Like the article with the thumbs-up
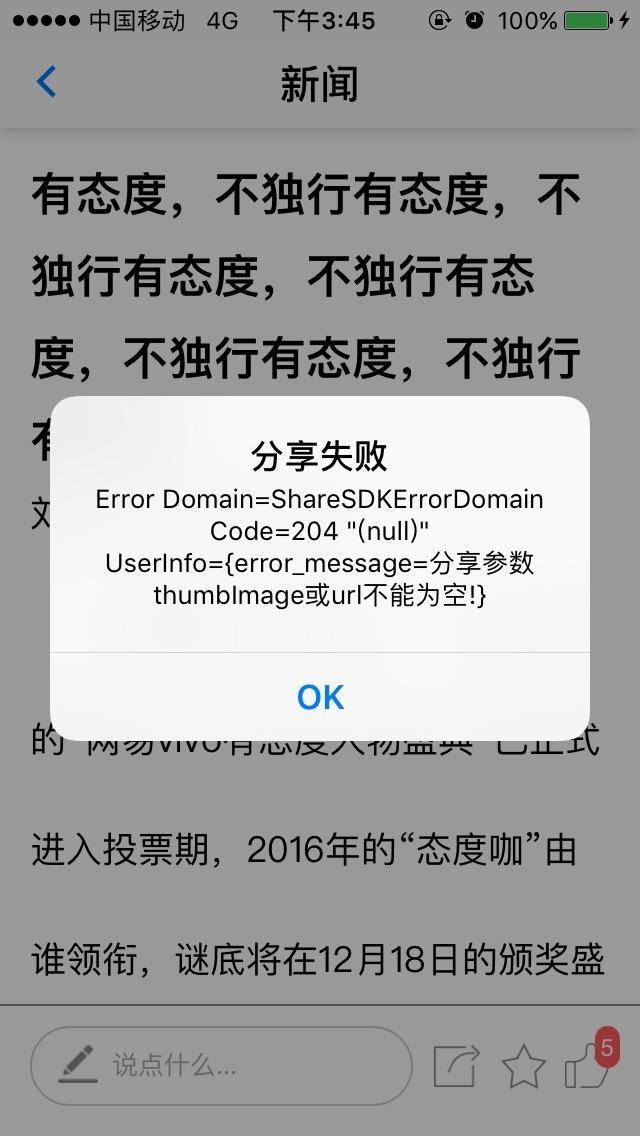The height and width of the screenshot is (1136, 640). pyautogui.click(x=586, y=1066)
